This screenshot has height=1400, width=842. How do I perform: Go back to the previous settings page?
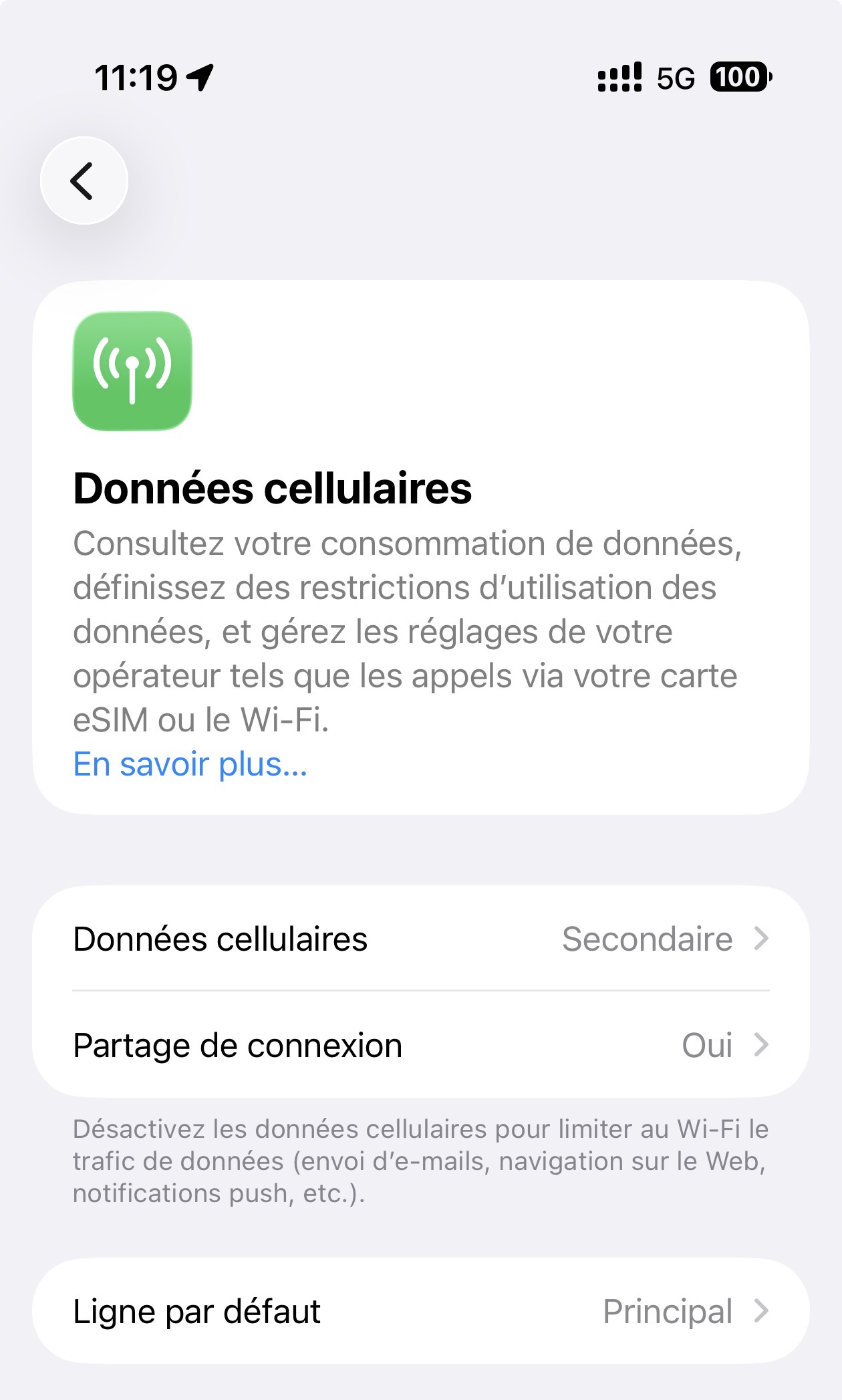coord(84,181)
